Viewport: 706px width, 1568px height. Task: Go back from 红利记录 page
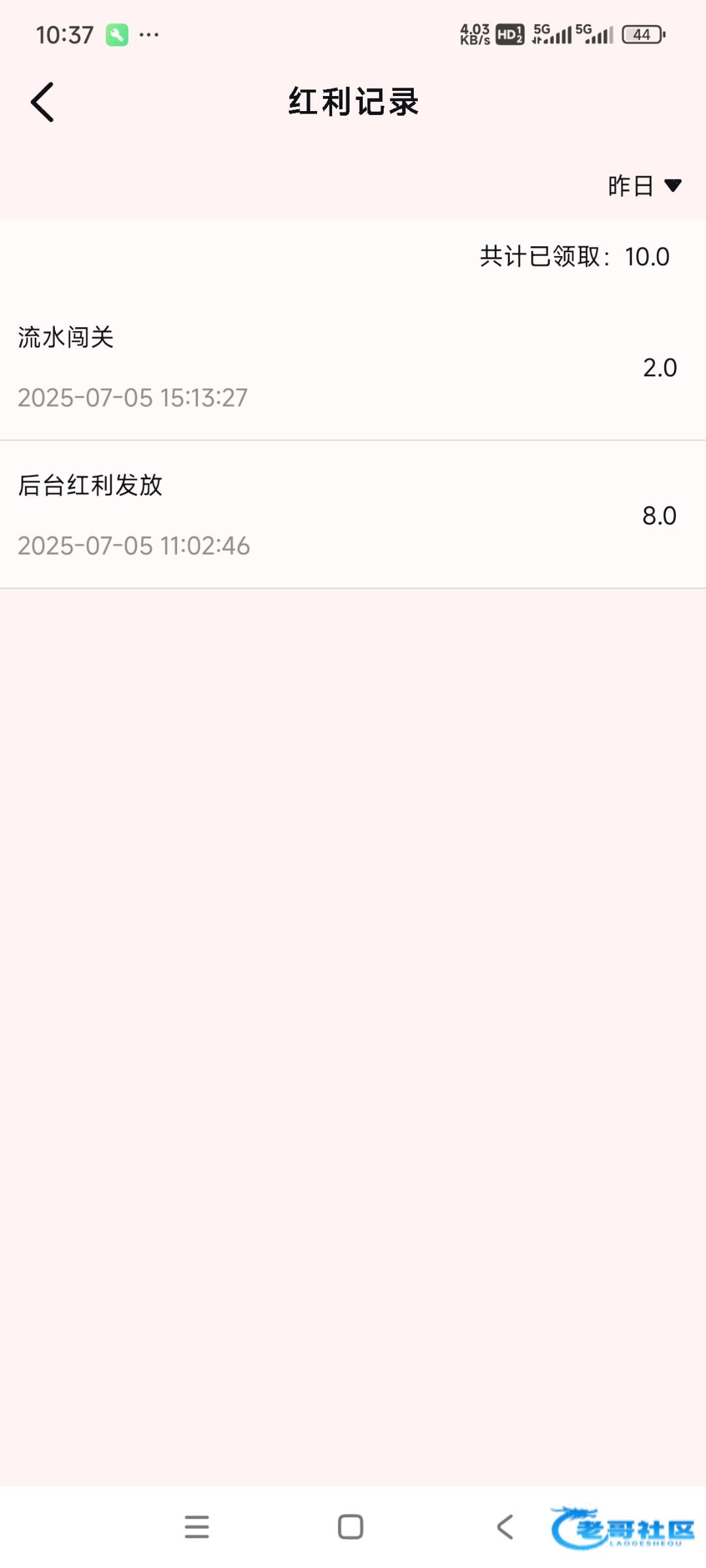[x=42, y=103]
